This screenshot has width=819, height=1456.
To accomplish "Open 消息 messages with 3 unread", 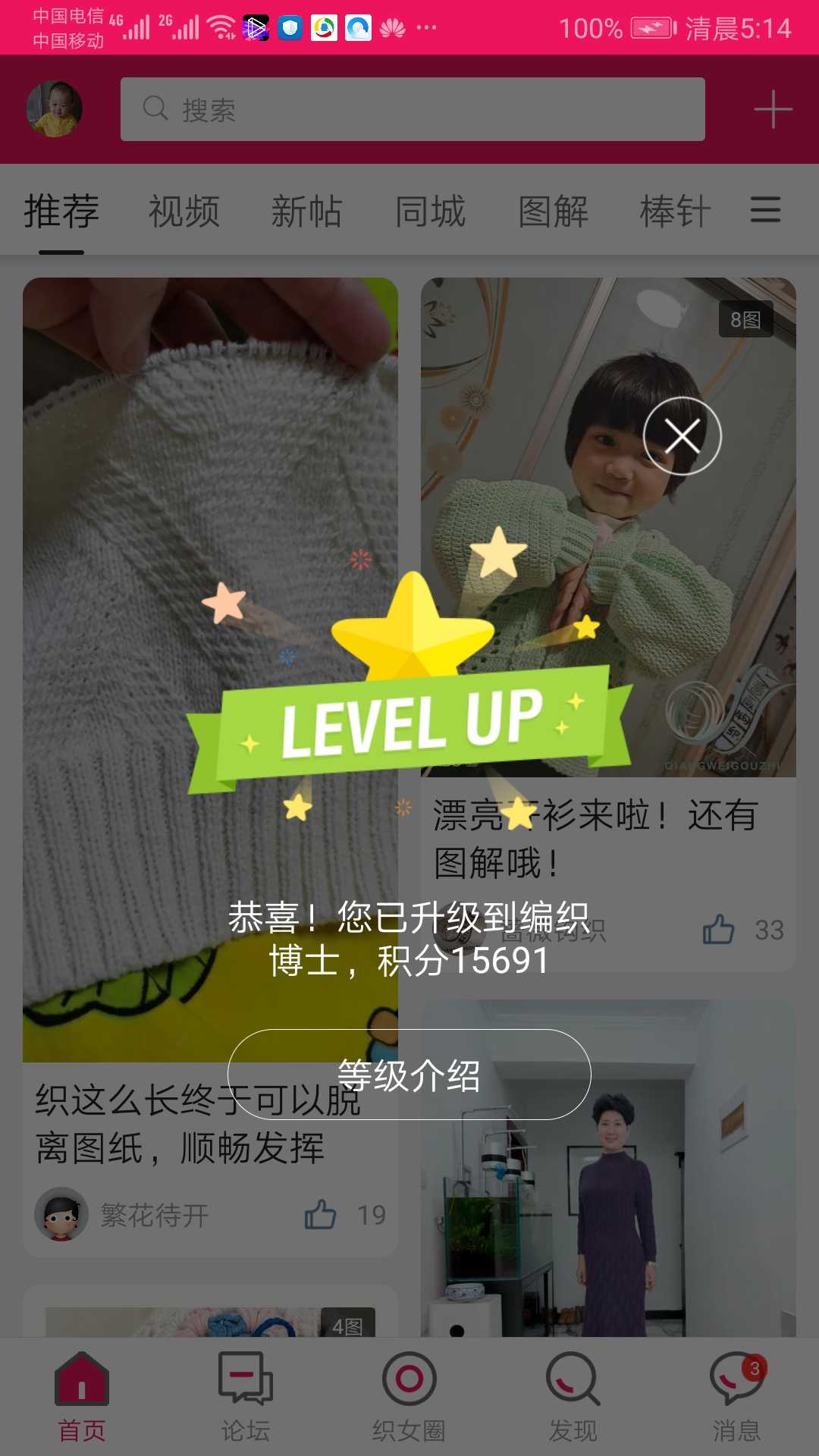I will coord(736,1397).
